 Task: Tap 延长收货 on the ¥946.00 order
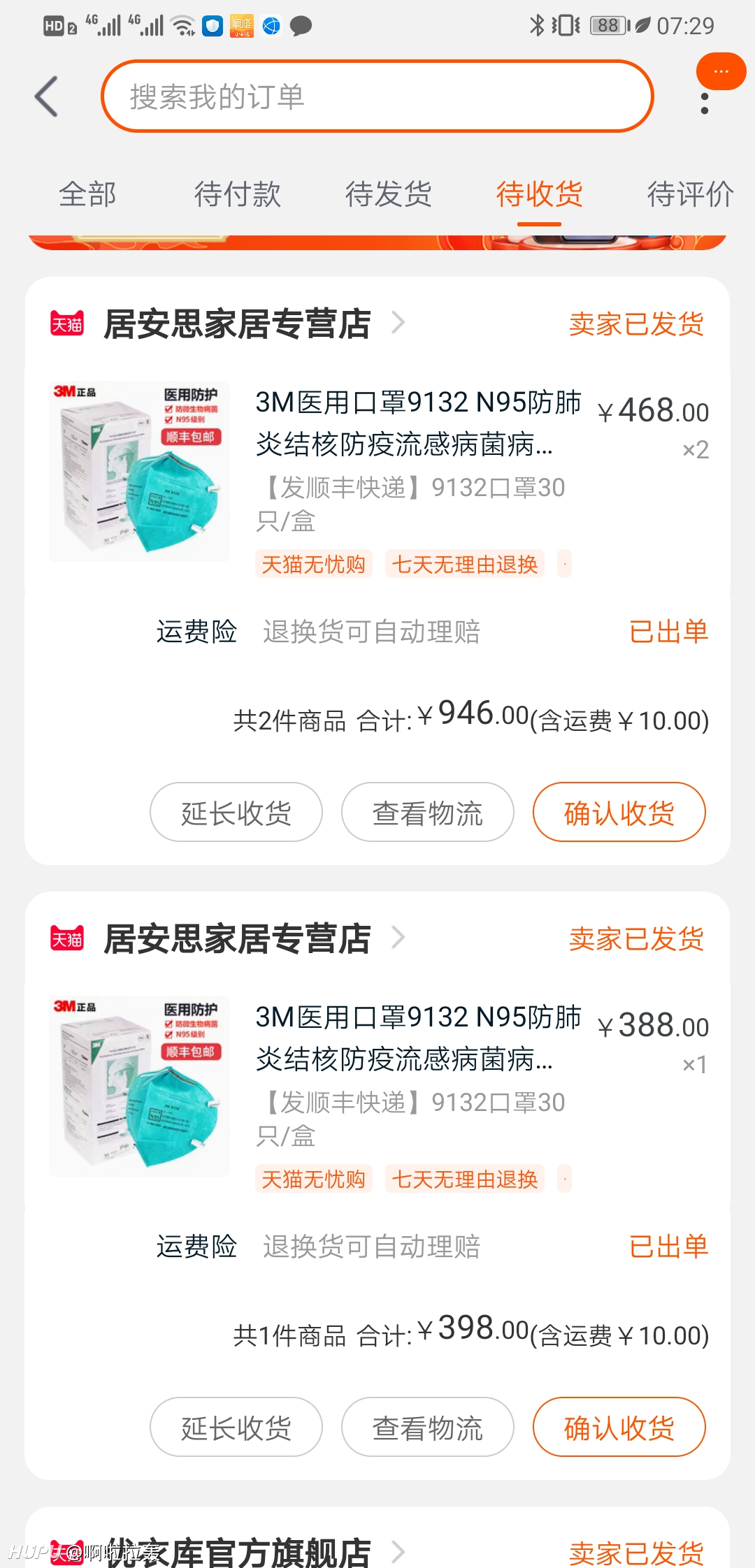[236, 813]
